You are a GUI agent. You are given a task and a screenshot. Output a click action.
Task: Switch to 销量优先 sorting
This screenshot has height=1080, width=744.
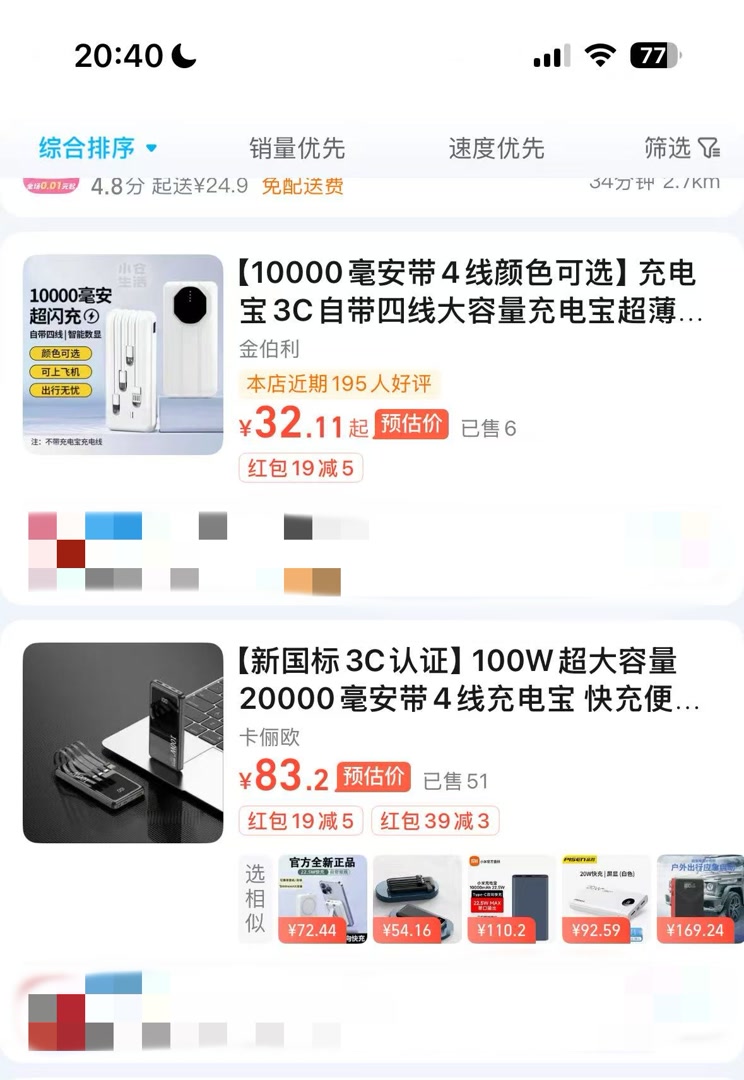297,148
